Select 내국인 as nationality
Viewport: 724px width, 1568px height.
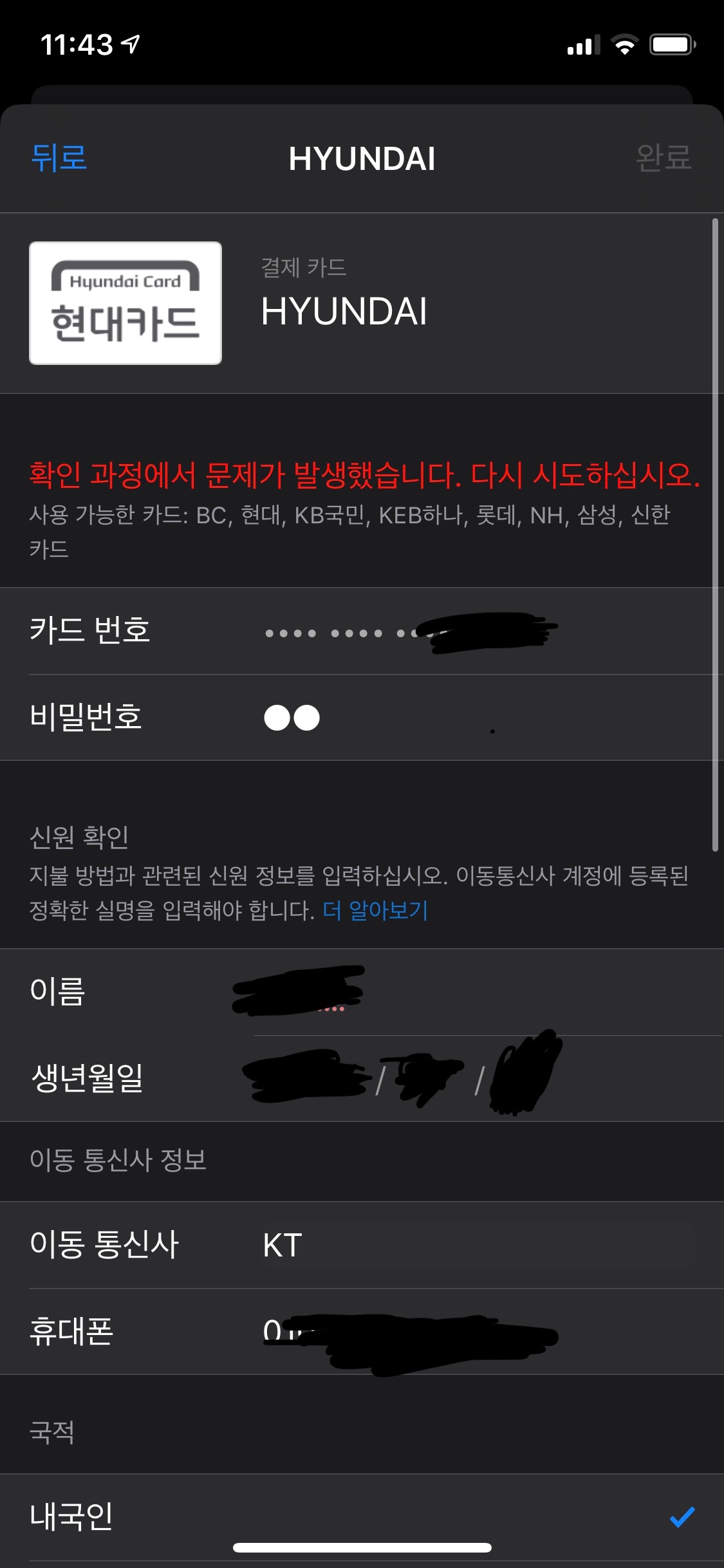[360, 1517]
